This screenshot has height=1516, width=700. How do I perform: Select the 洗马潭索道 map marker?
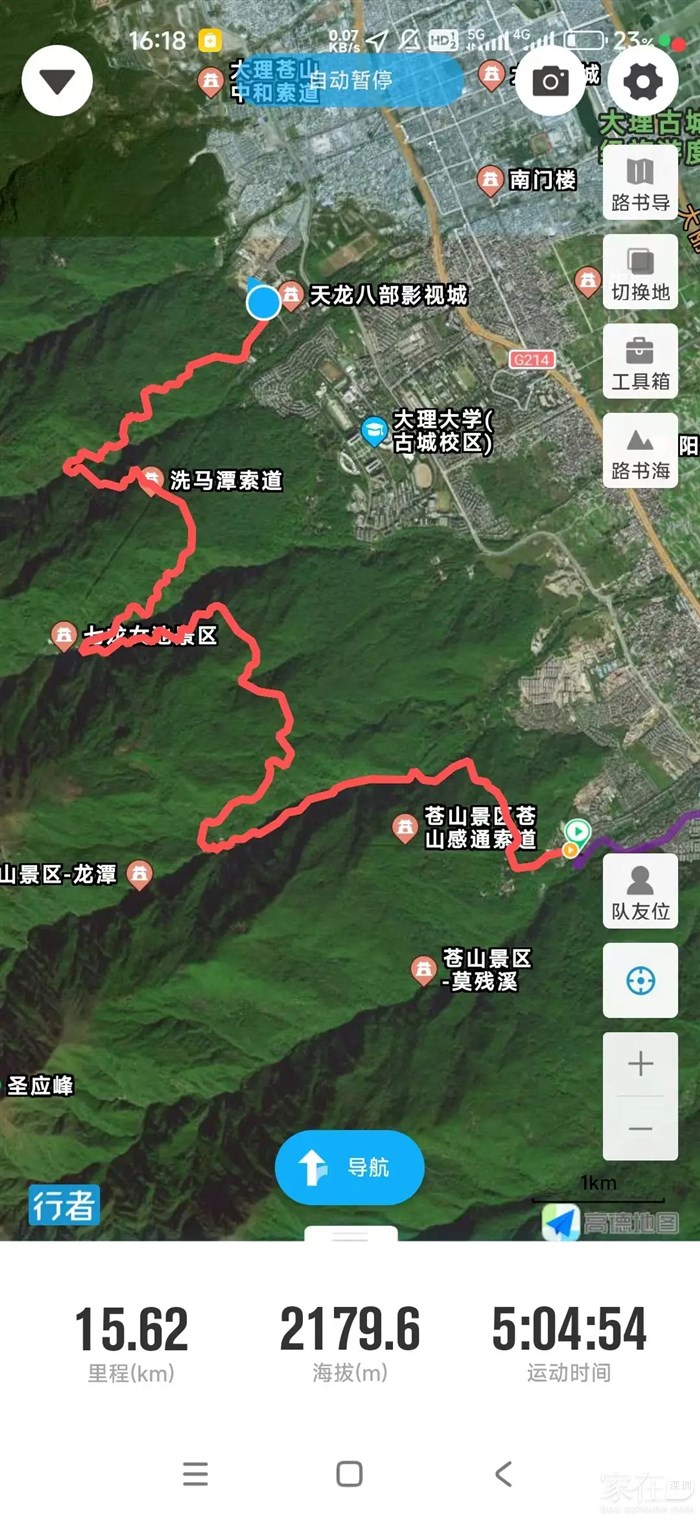(x=151, y=481)
